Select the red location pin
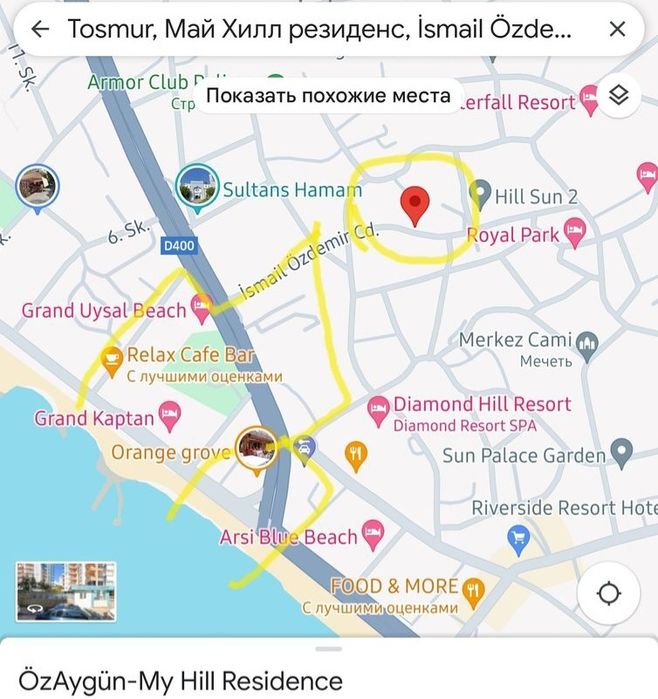This screenshot has width=658, height=699. 415,205
